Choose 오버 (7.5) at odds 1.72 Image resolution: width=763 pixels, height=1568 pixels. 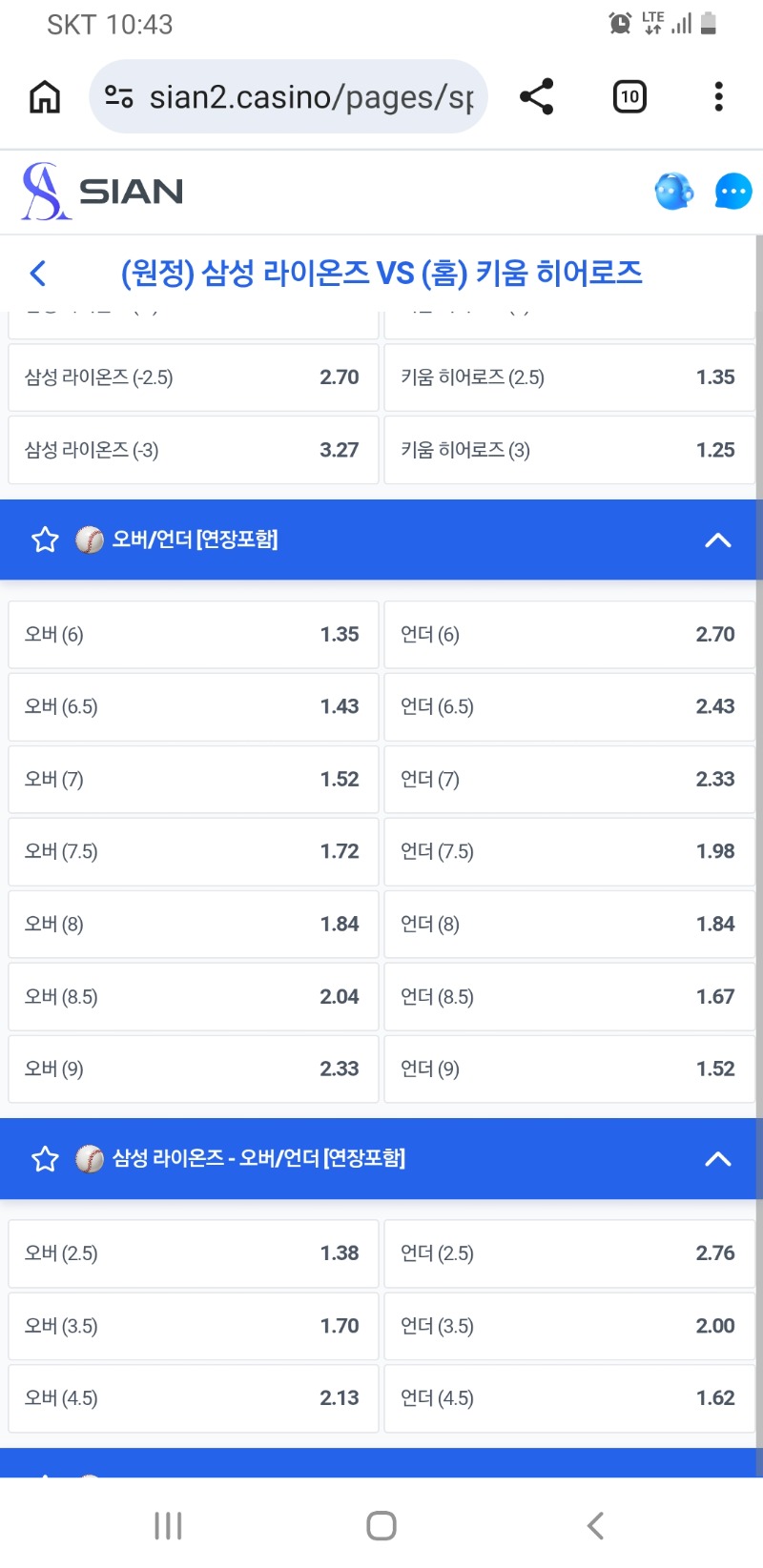[193, 852]
